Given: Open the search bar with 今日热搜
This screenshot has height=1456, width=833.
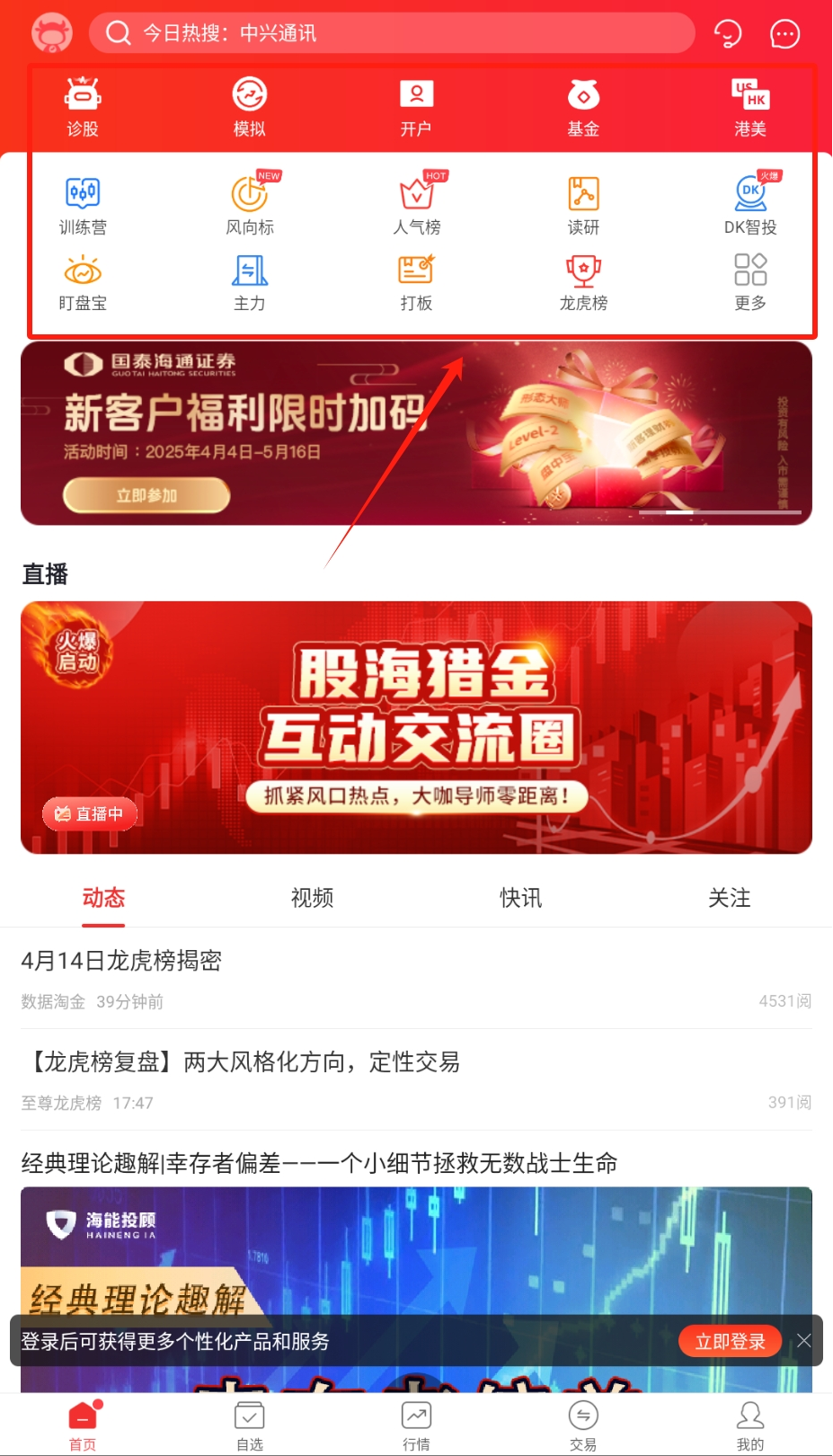Looking at the screenshot, I should (x=391, y=33).
